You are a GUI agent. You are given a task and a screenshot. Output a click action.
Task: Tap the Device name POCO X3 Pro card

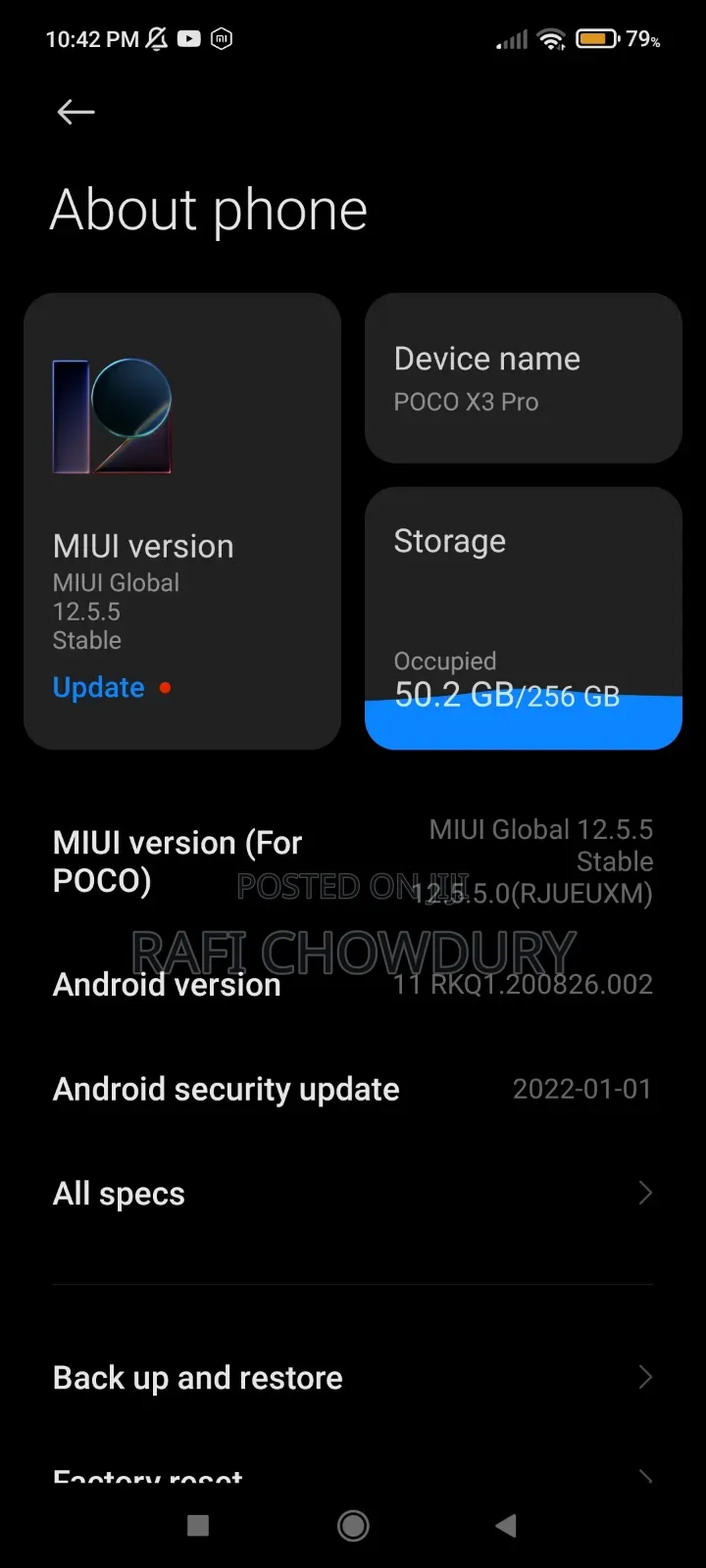point(523,377)
